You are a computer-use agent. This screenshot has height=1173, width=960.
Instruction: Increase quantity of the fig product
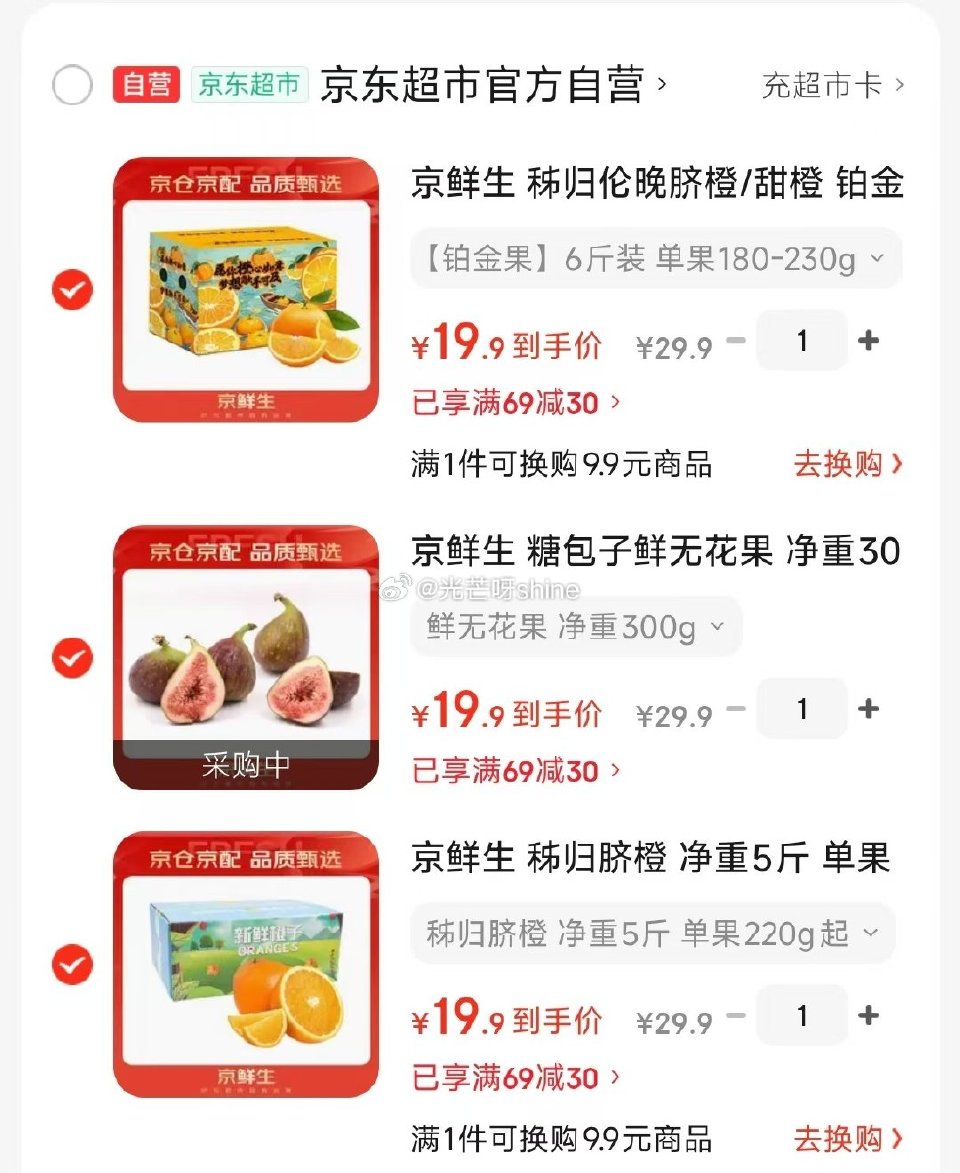click(869, 709)
